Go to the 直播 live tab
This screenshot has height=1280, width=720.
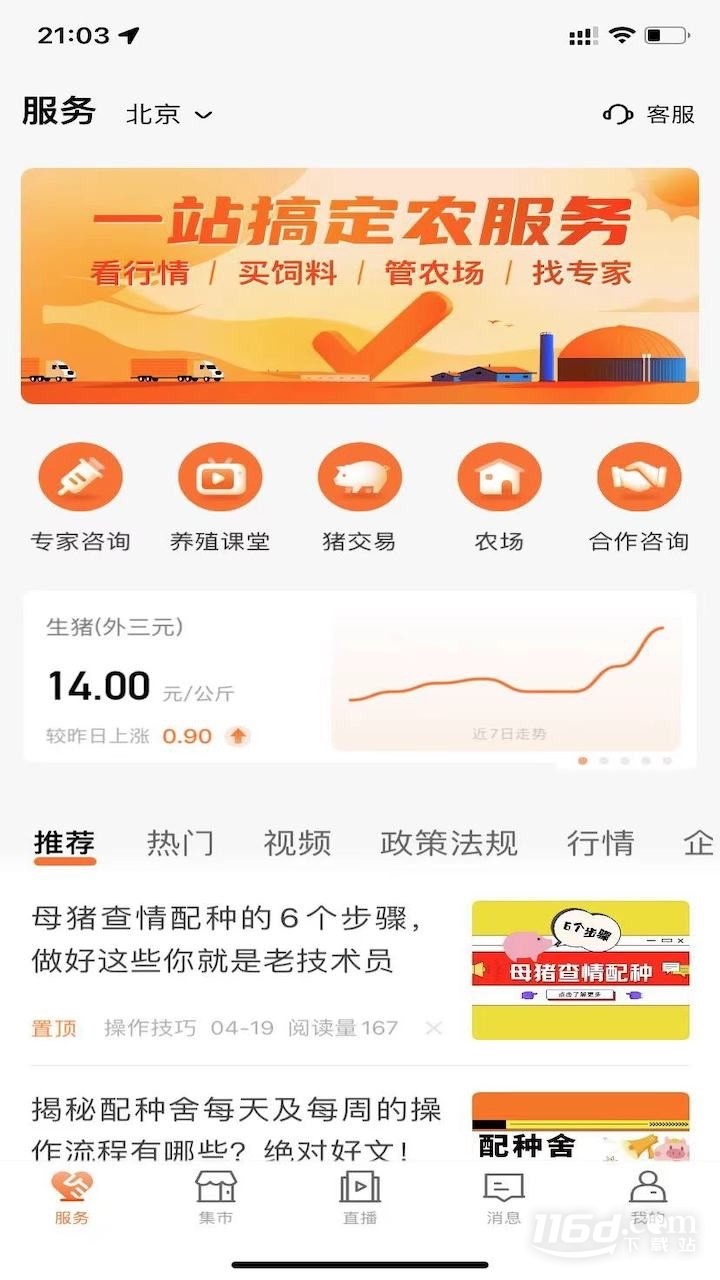360,1196
